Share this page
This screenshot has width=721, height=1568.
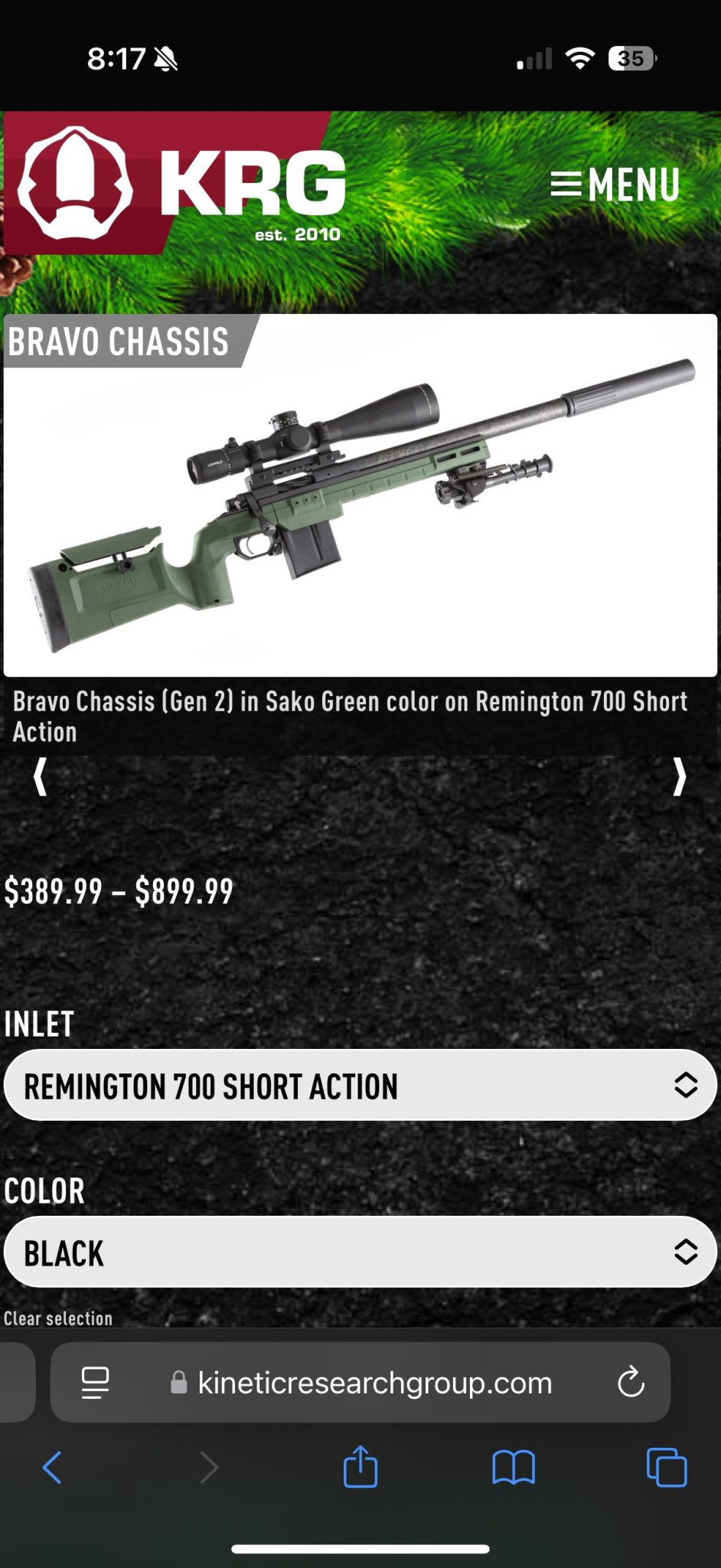[x=360, y=1466]
